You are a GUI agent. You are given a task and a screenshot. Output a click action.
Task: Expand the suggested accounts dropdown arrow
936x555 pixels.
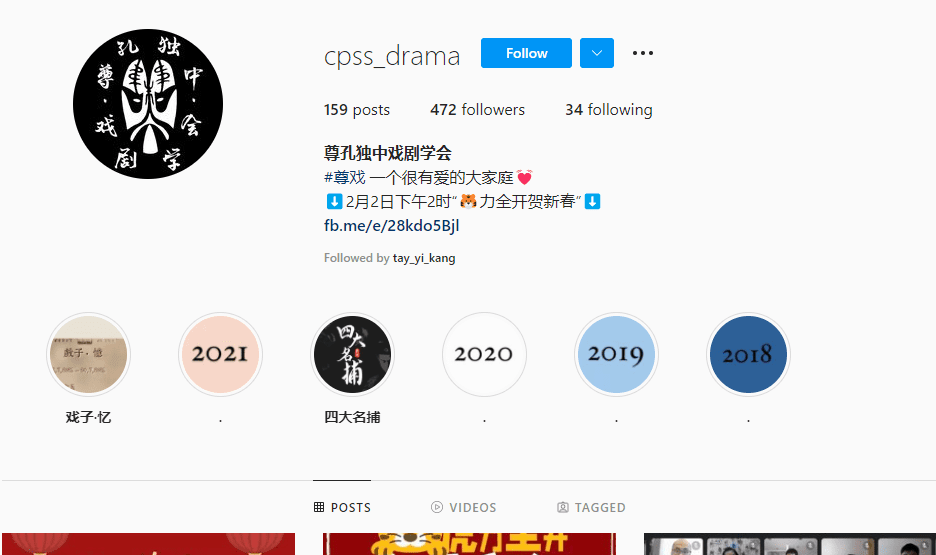click(597, 53)
